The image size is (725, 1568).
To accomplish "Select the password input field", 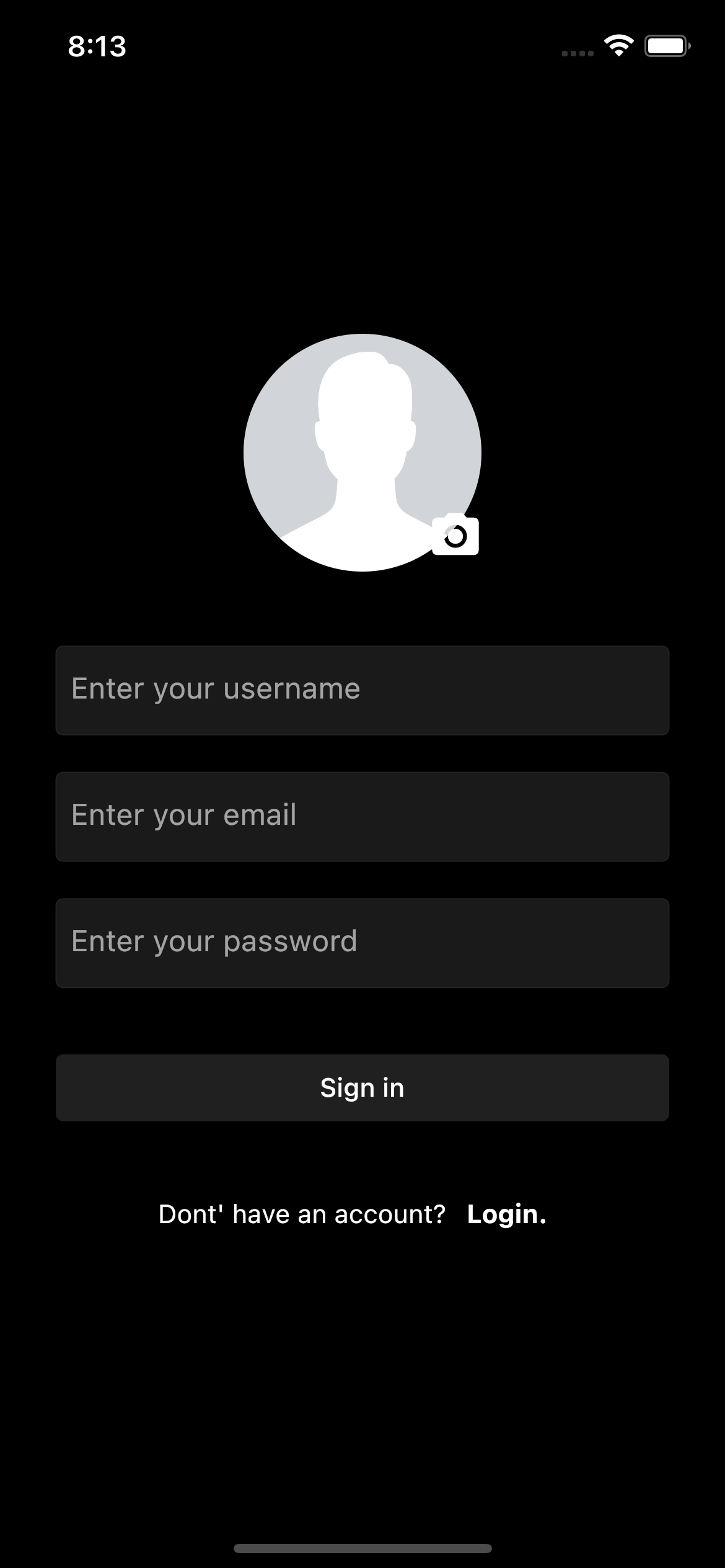I will [x=362, y=942].
